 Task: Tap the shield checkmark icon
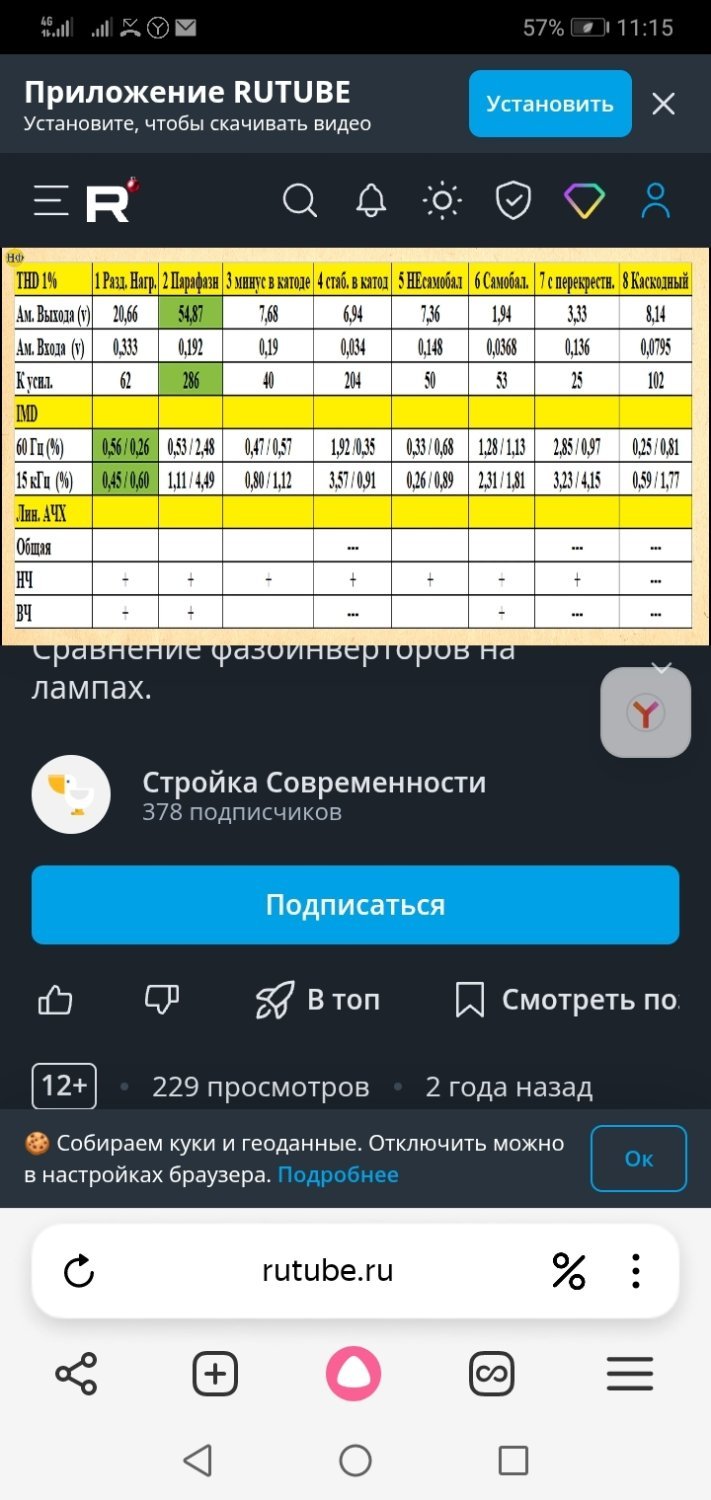[513, 201]
